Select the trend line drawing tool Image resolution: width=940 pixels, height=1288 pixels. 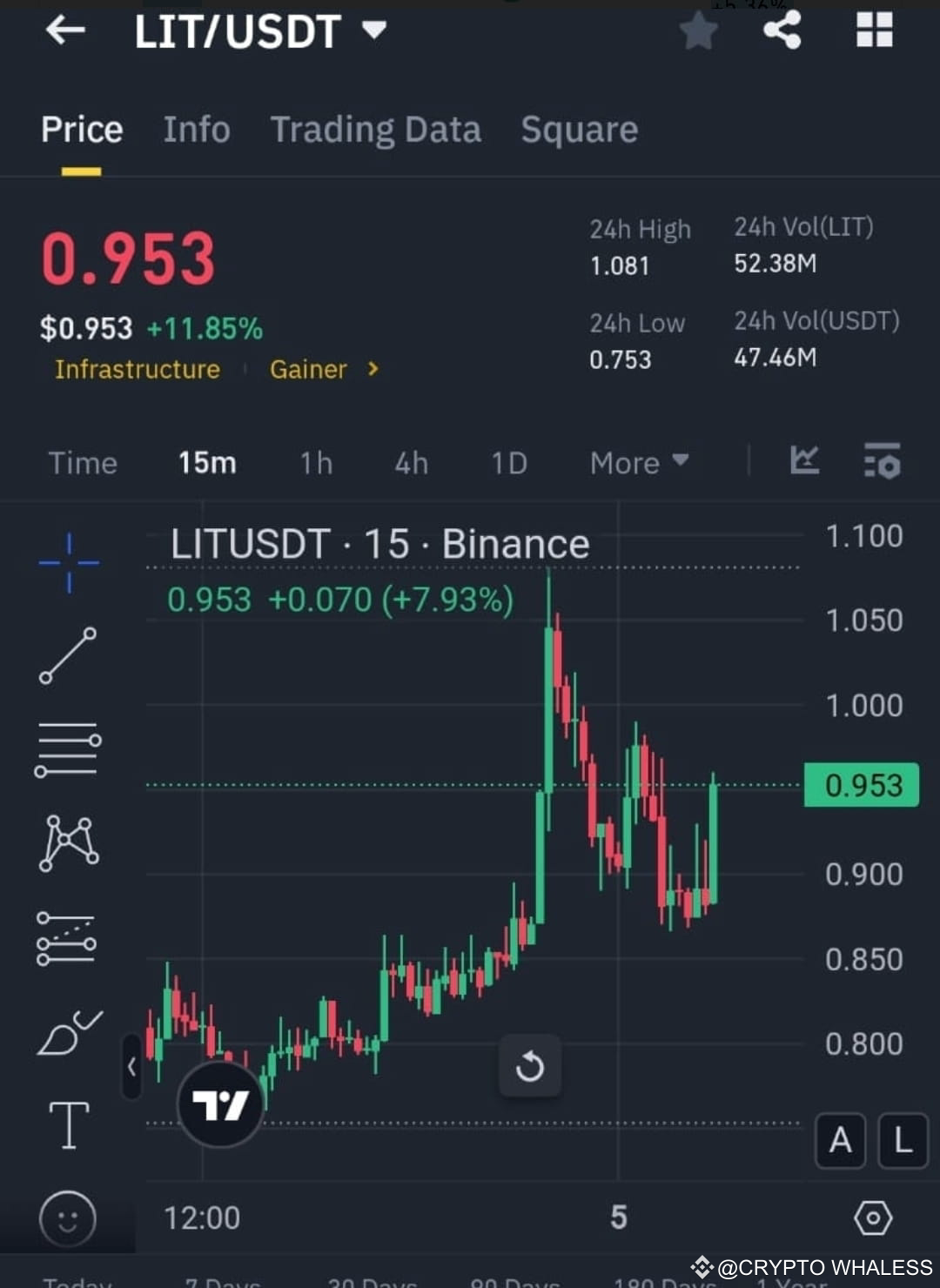[68, 653]
